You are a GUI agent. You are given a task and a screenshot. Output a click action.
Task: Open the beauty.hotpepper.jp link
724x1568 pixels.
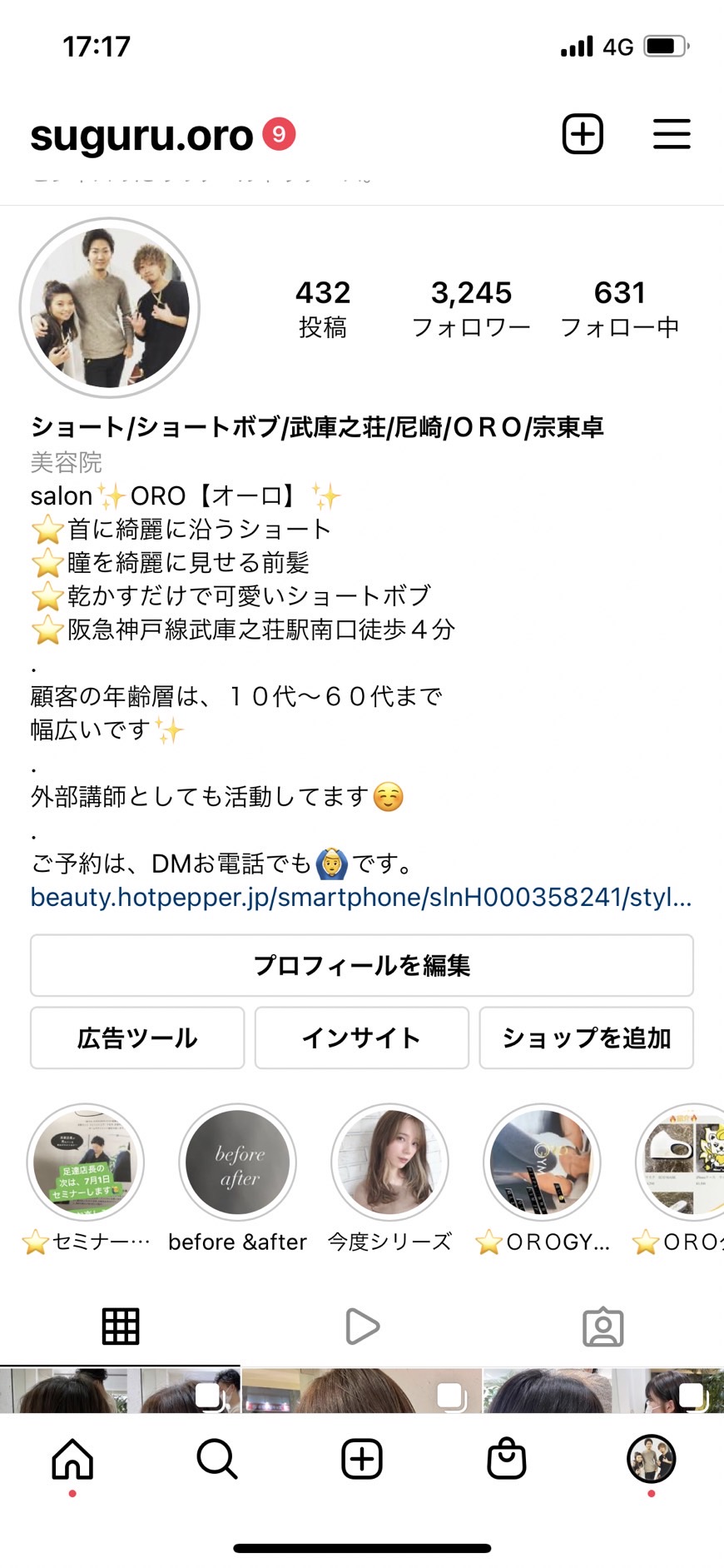(360, 897)
